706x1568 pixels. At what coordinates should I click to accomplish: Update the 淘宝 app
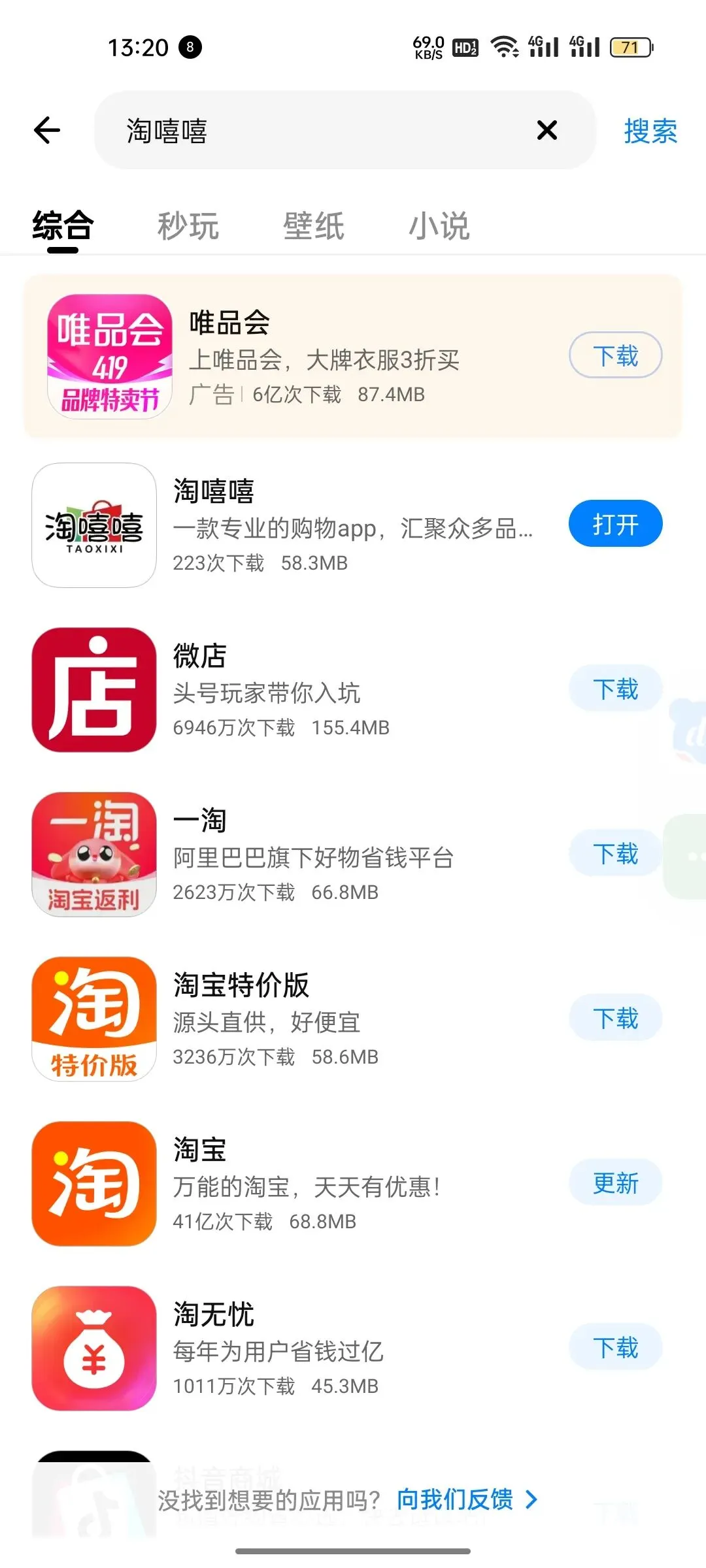pyautogui.click(x=615, y=1183)
